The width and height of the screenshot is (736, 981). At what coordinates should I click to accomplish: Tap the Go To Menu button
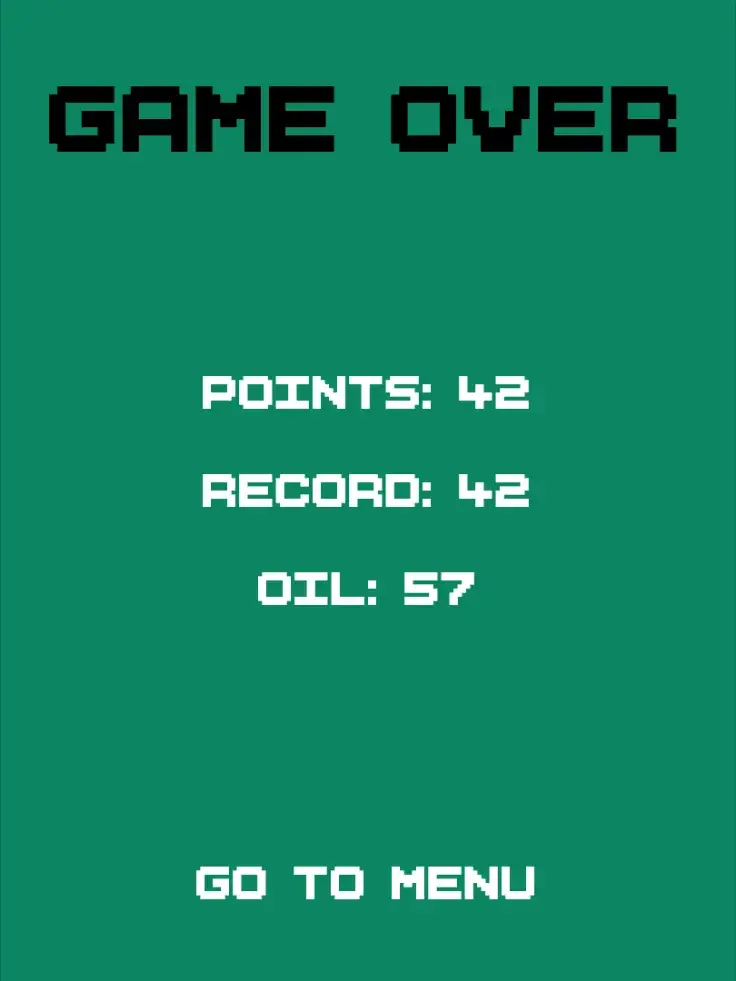coord(366,883)
